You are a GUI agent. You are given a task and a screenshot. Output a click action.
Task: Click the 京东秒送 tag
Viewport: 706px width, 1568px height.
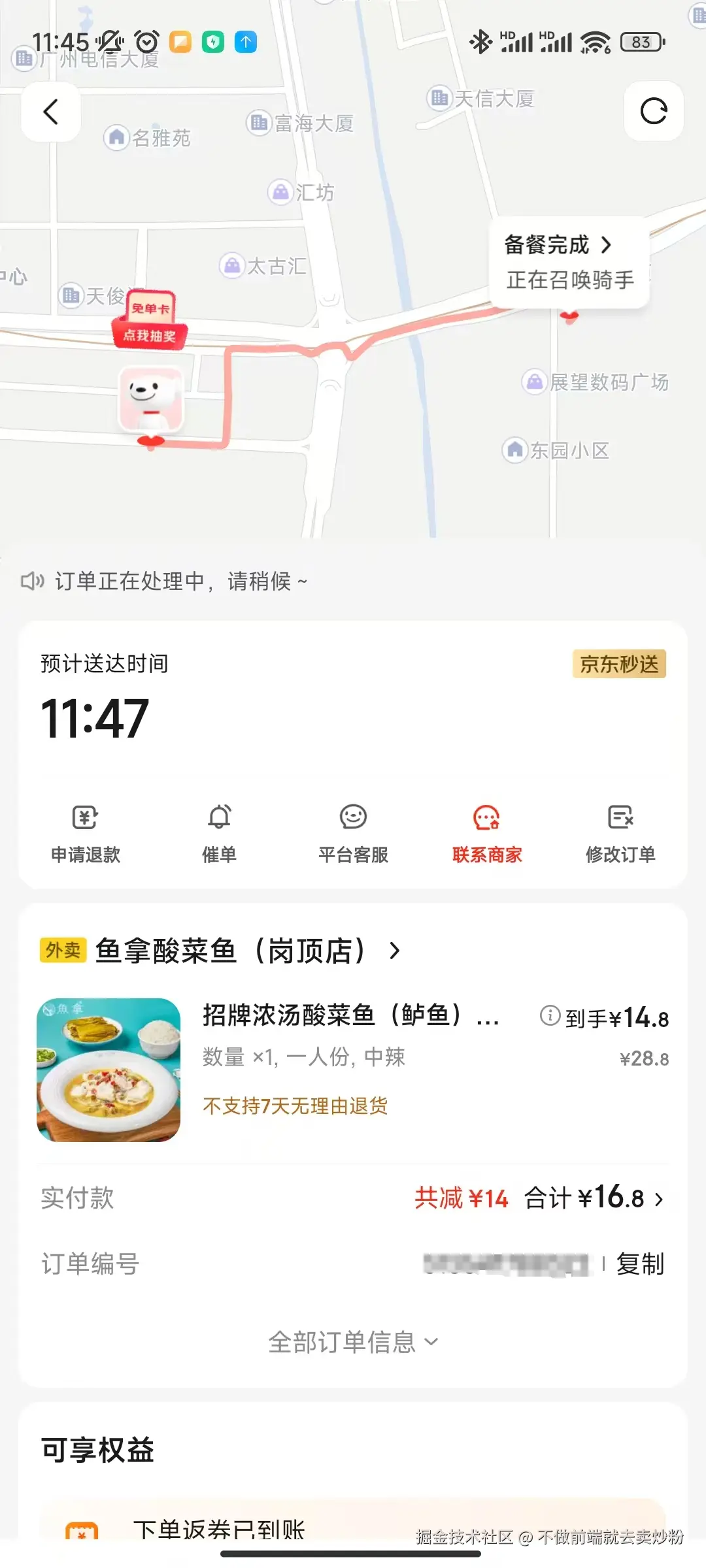[618, 665]
